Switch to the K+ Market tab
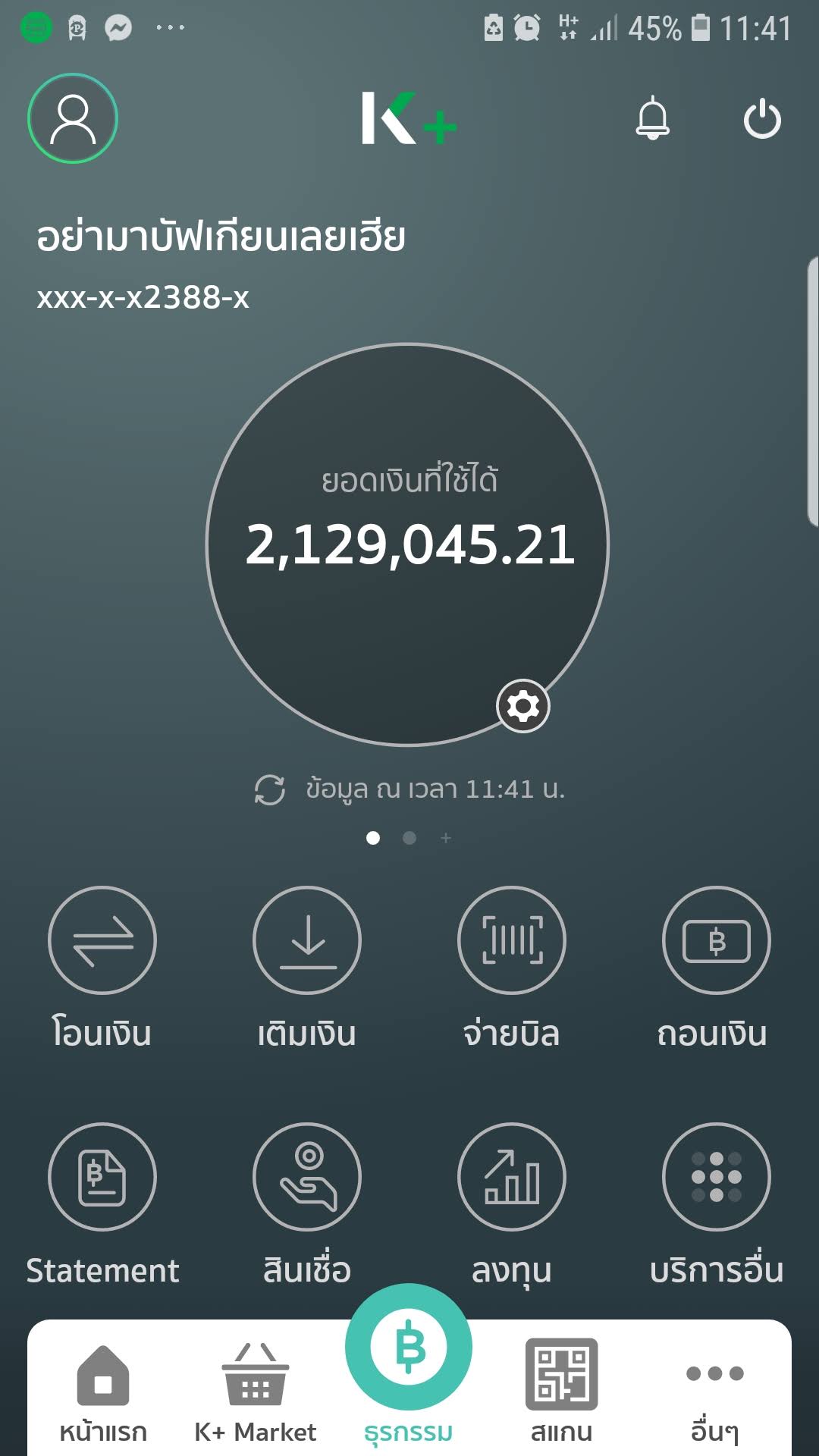The height and width of the screenshot is (1456, 819). tap(256, 1392)
